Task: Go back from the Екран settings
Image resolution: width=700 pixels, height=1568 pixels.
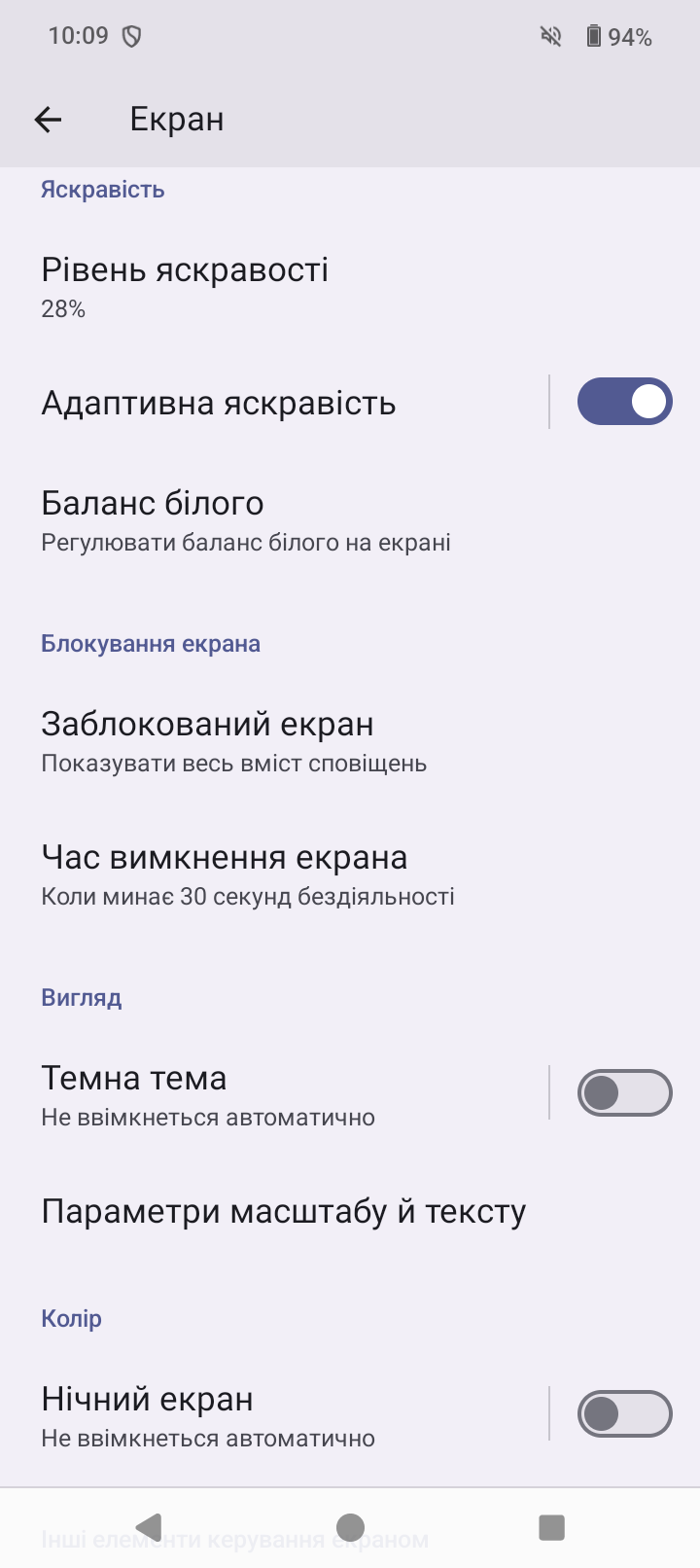Action: click(48, 120)
